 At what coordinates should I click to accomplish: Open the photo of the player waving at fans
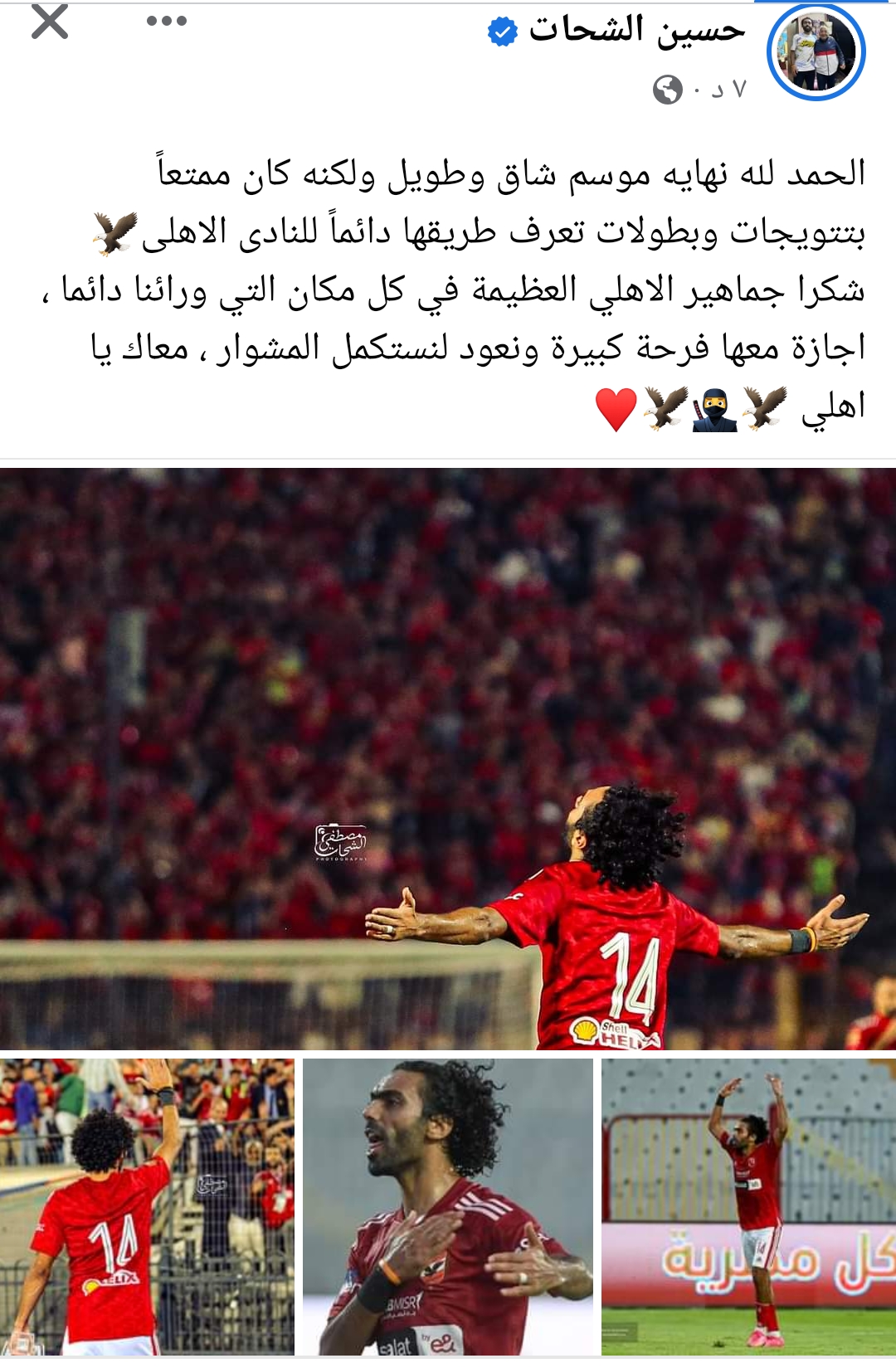pos(147,1206)
